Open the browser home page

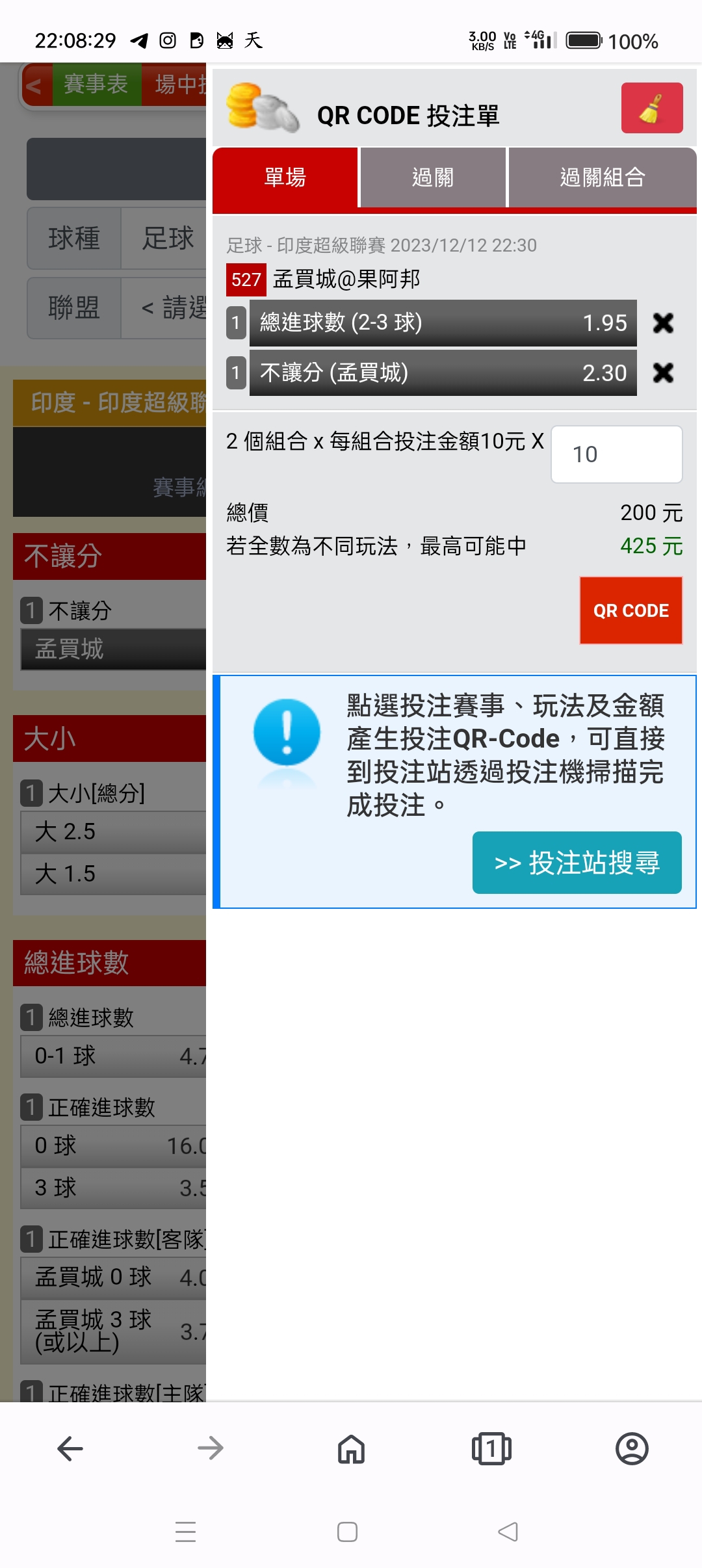click(x=351, y=1448)
